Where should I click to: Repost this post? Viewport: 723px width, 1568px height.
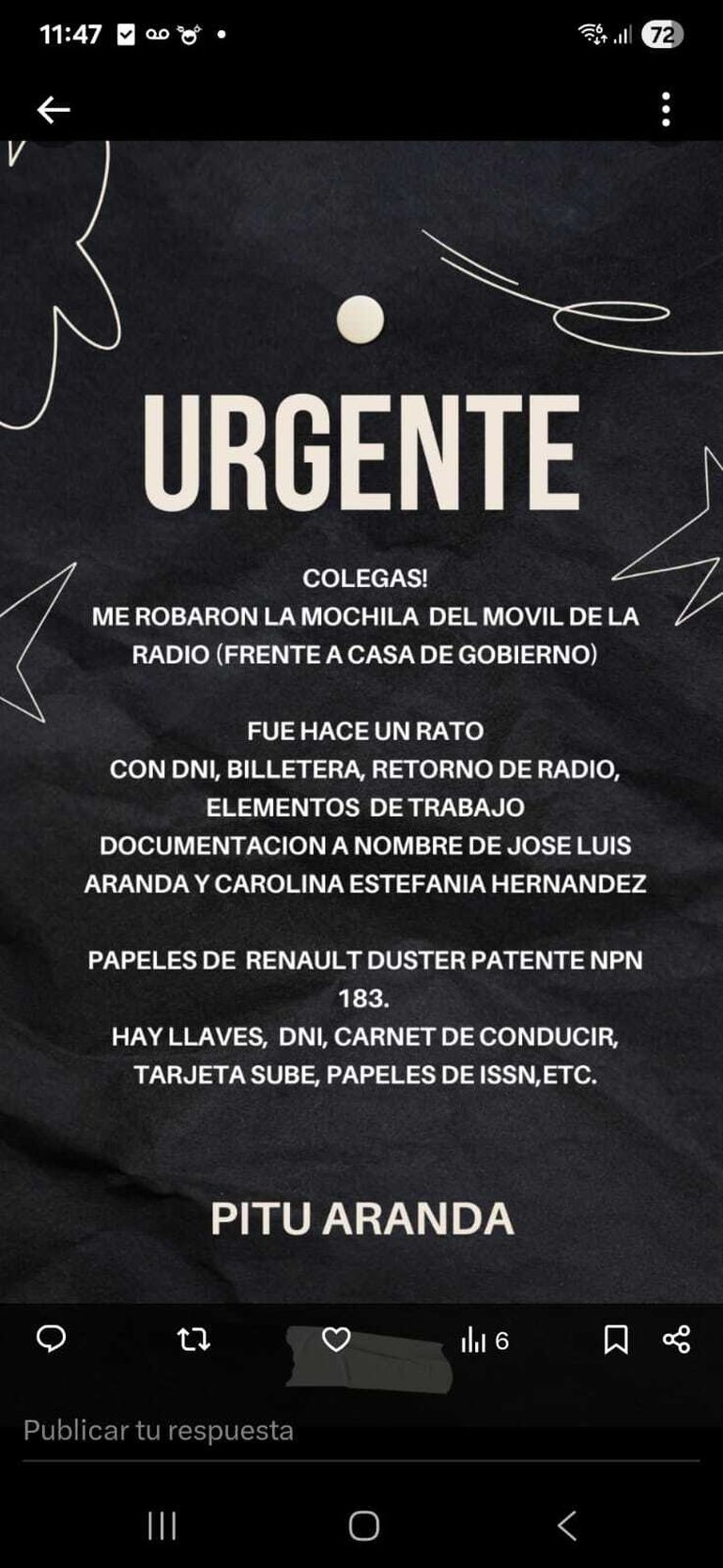(193, 1339)
